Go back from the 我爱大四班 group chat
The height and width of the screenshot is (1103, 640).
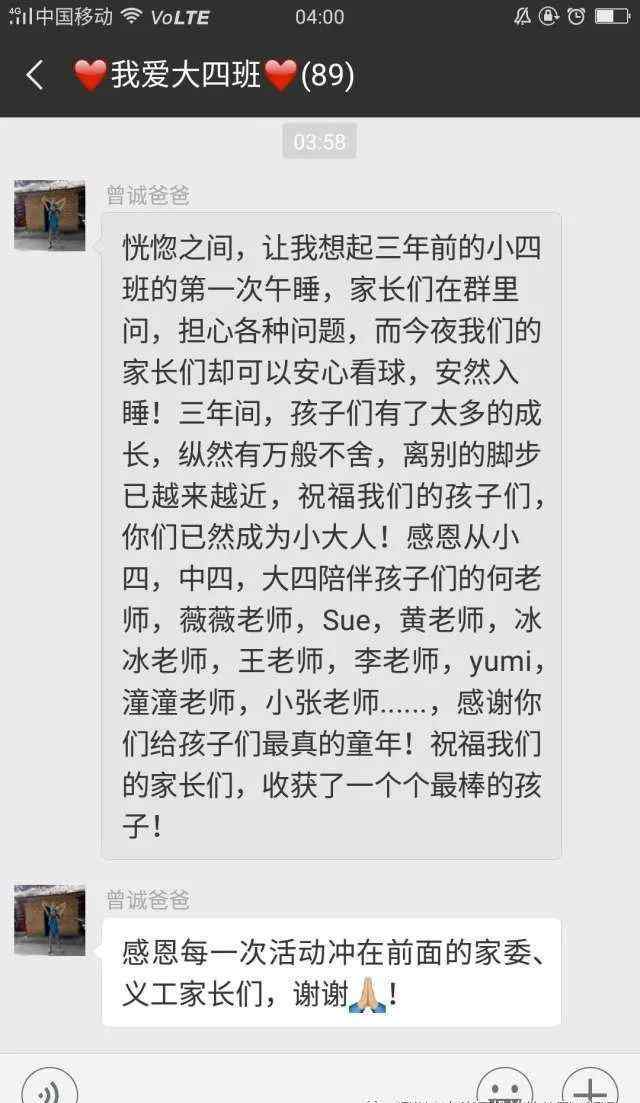(x=35, y=75)
